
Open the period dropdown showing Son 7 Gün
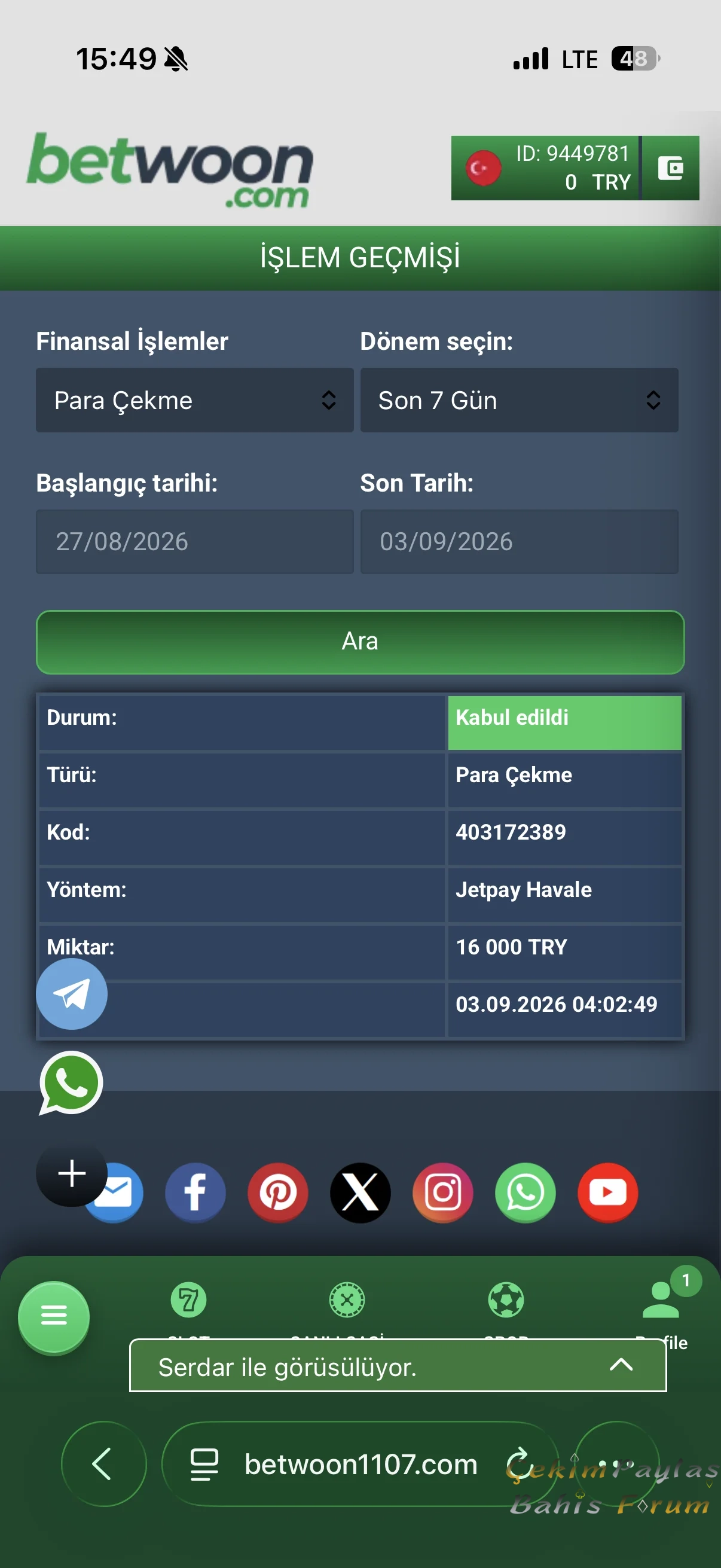tap(519, 400)
